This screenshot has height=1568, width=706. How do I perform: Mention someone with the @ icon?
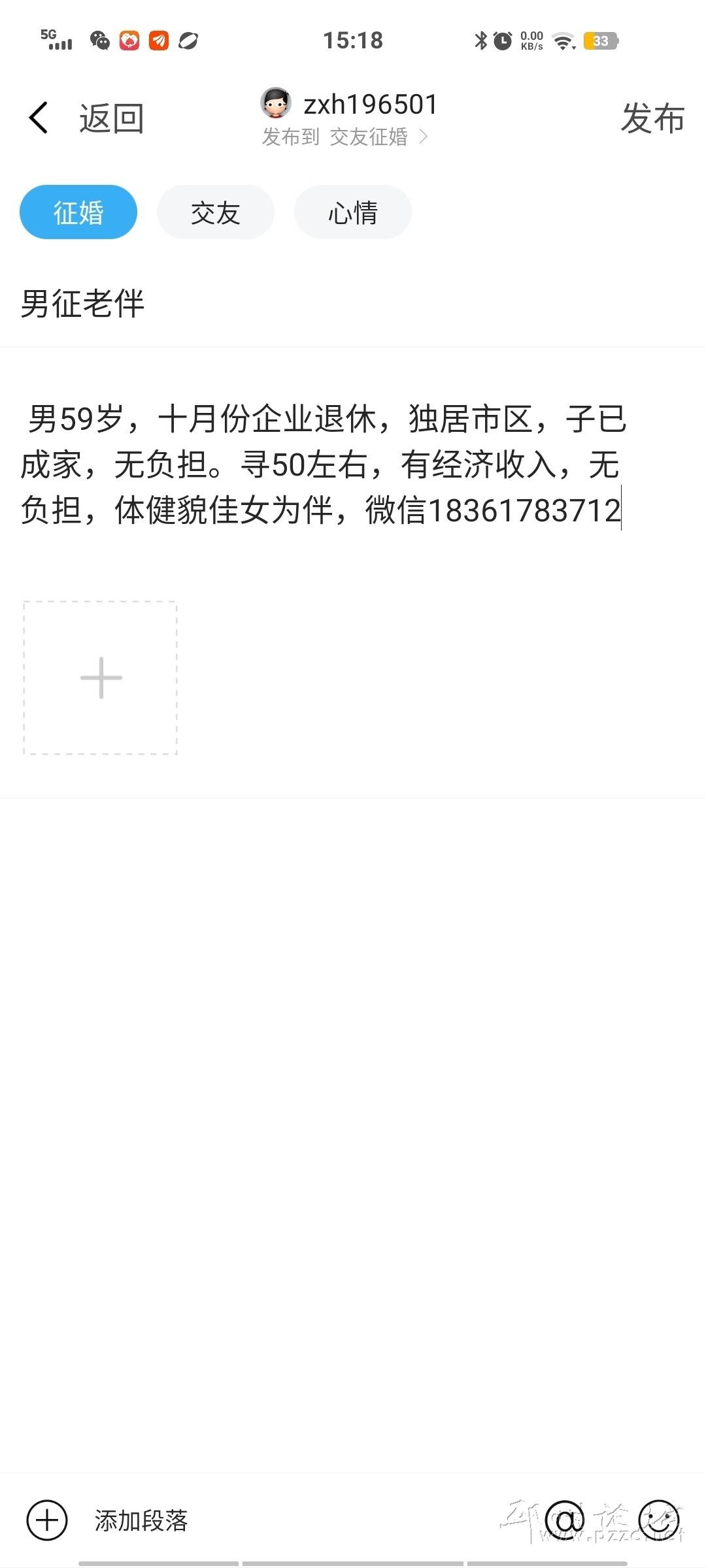coord(565,1520)
